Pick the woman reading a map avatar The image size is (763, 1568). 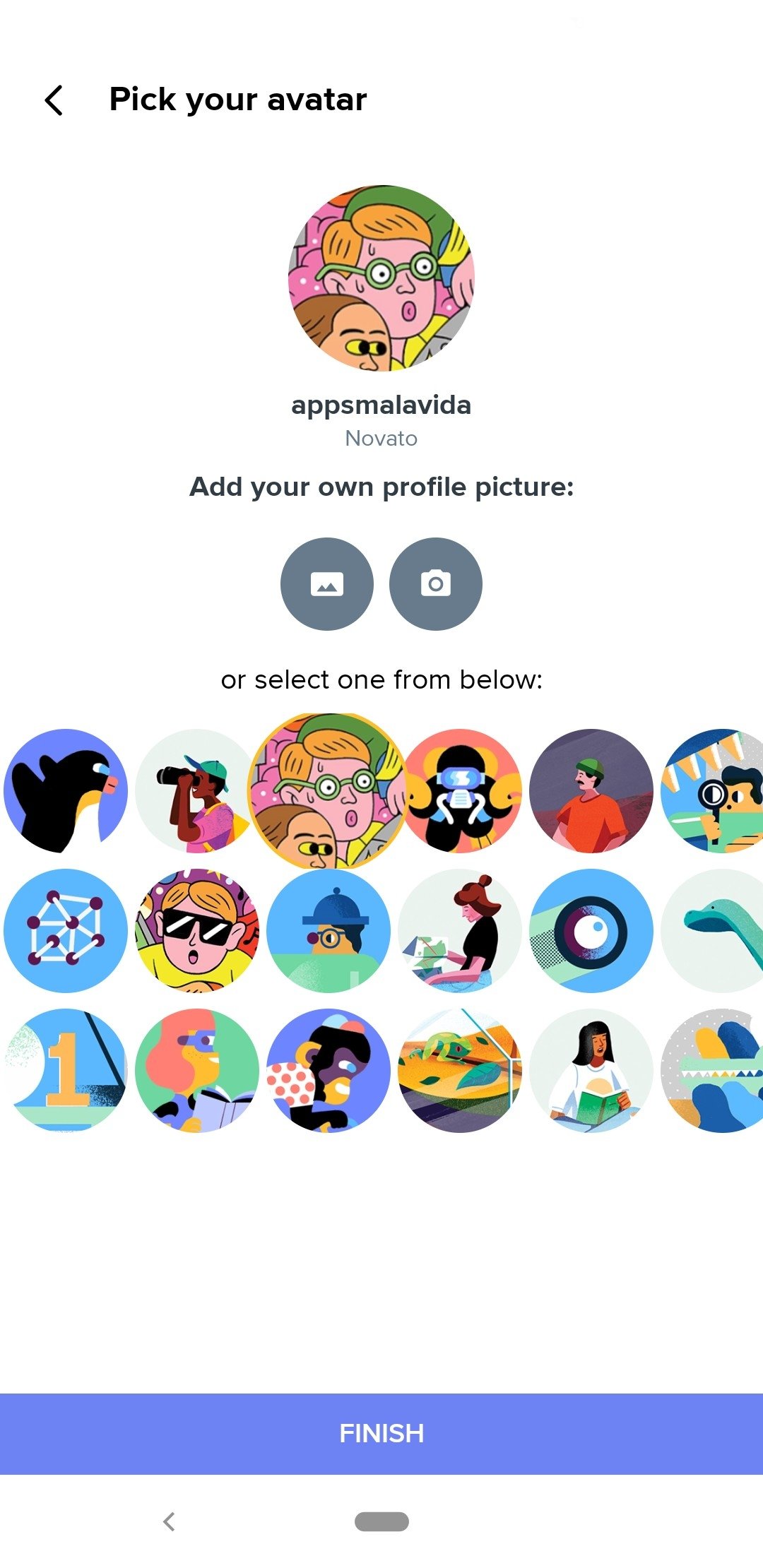(x=460, y=930)
